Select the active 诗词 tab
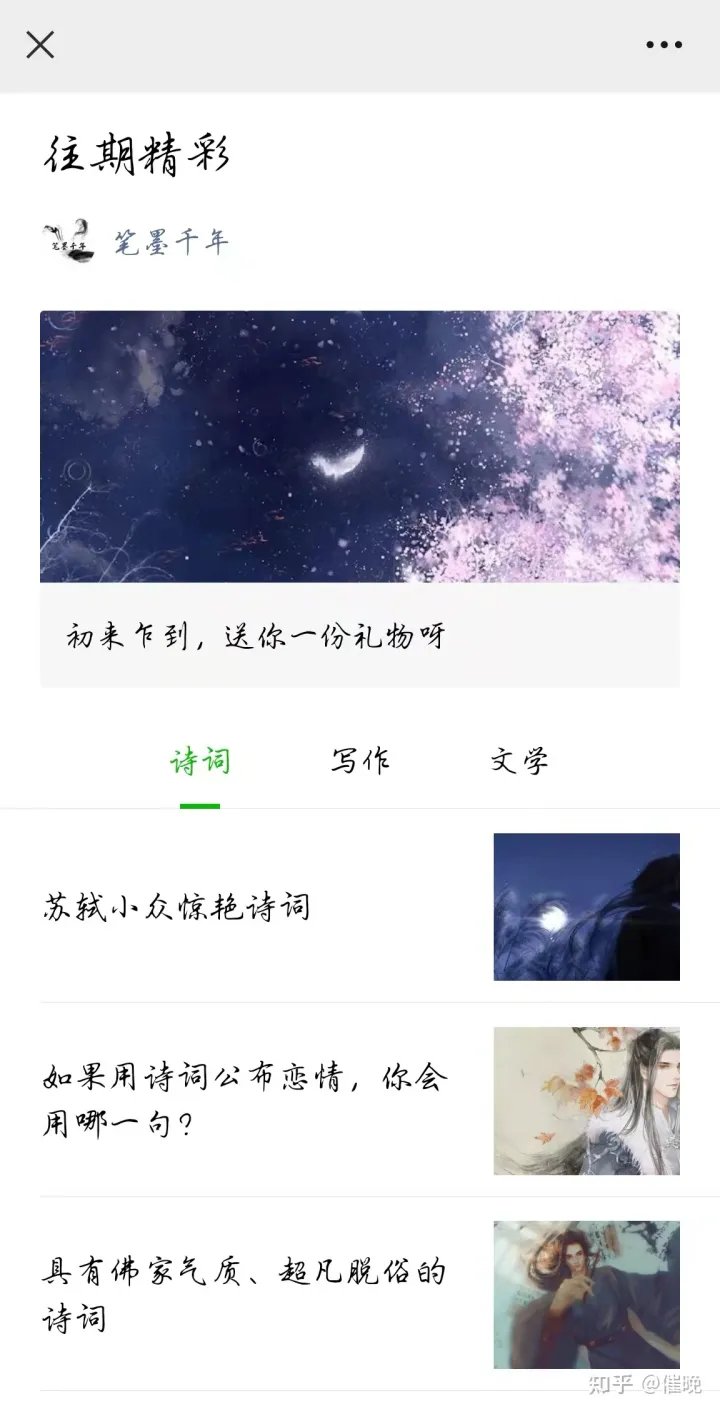The width and height of the screenshot is (720, 1414). coord(201,760)
